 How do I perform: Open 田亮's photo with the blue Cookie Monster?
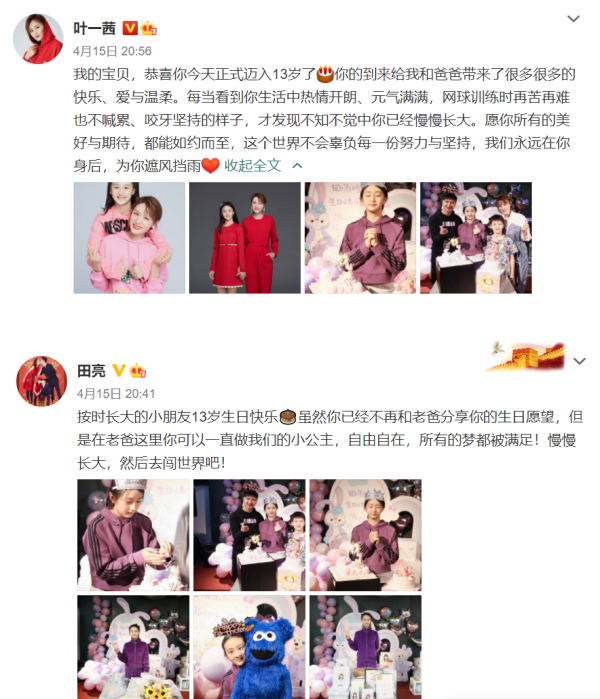click(249, 646)
